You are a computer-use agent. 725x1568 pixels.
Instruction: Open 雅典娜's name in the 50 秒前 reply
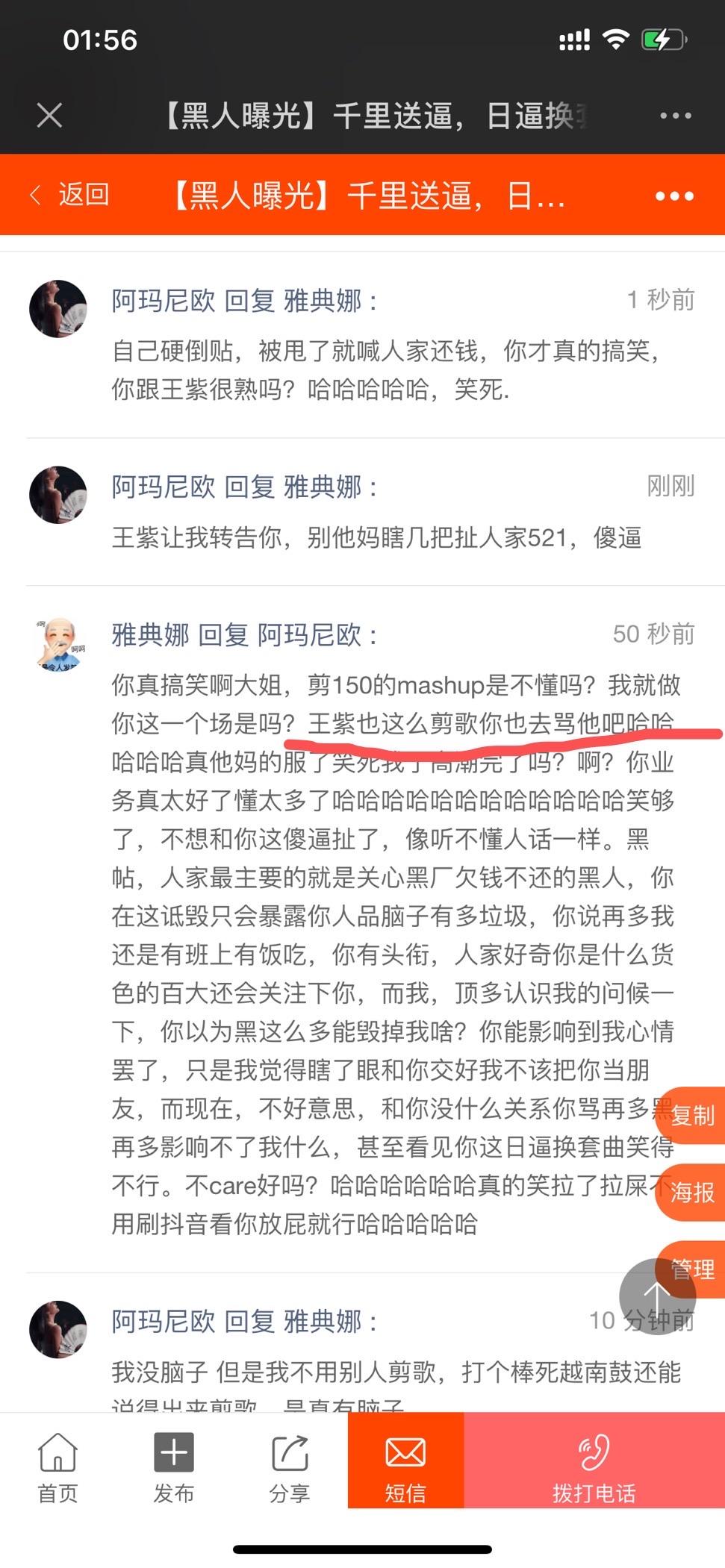pos(150,635)
